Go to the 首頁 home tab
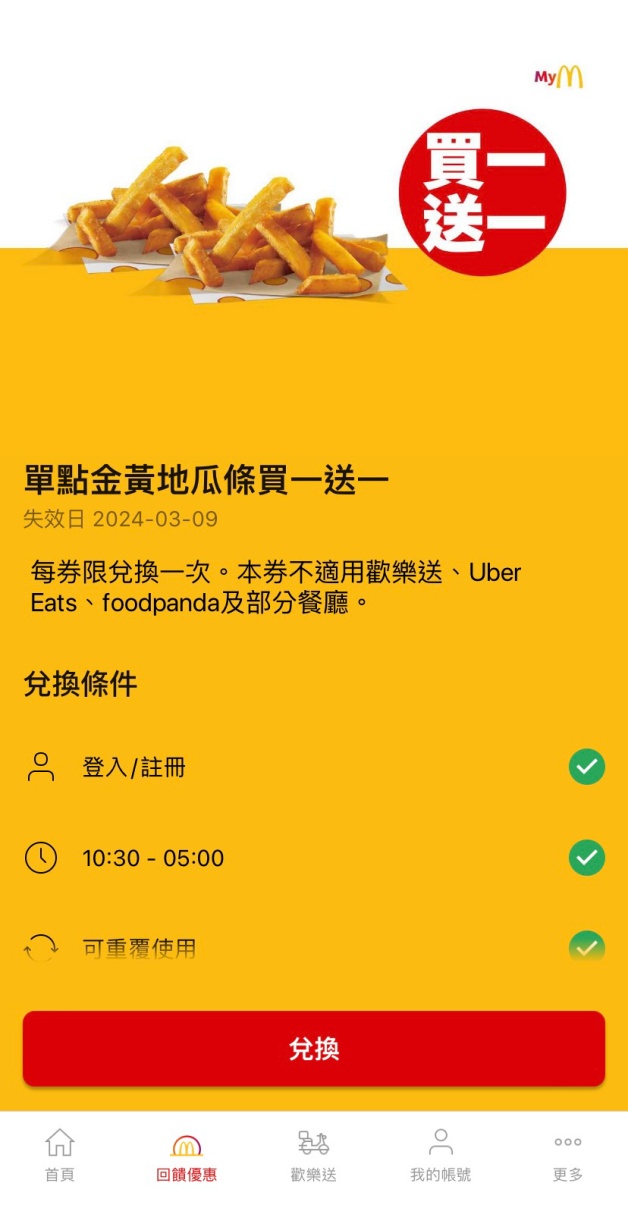The width and height of the screenshot is (628, 1205). click(x=60, y=1155)
